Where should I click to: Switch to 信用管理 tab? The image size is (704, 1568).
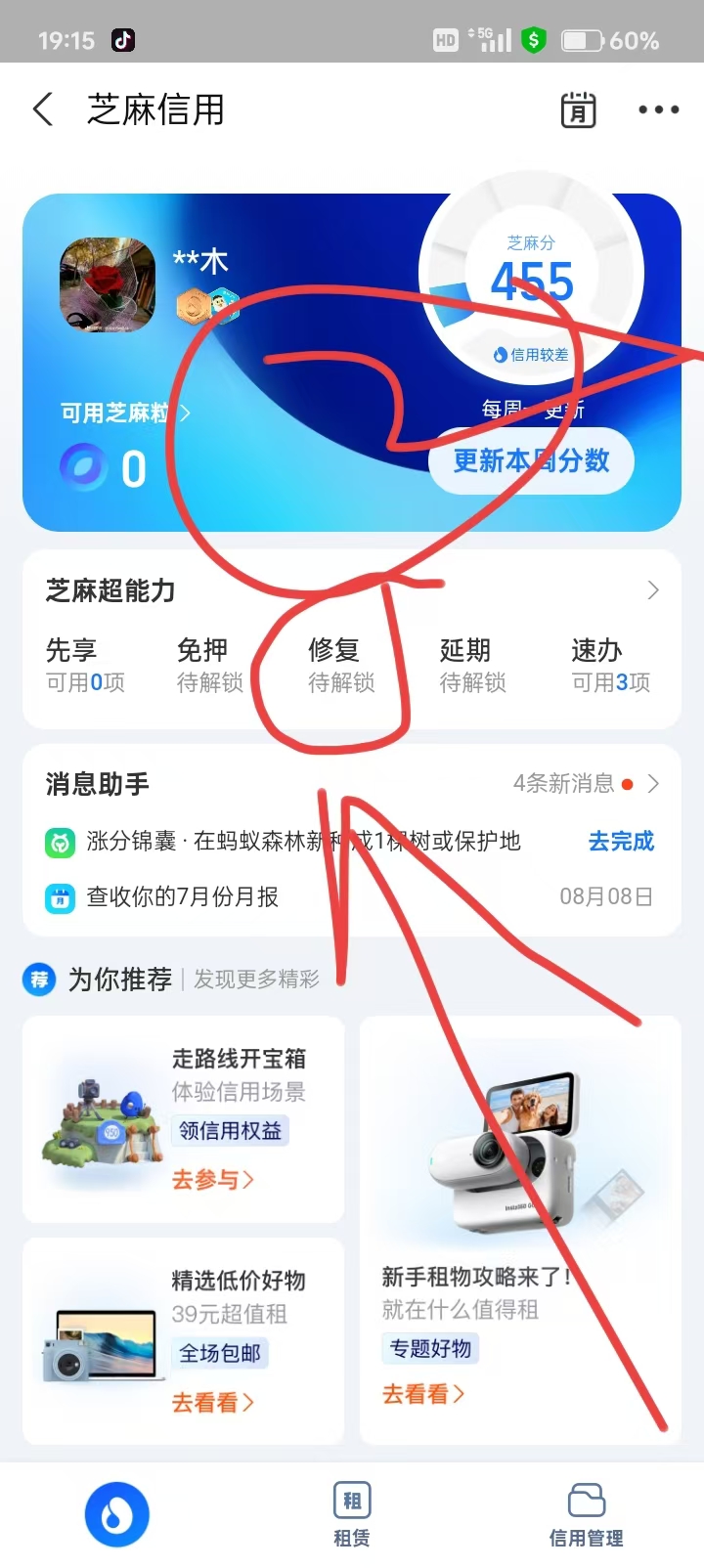coord(586,1515)
